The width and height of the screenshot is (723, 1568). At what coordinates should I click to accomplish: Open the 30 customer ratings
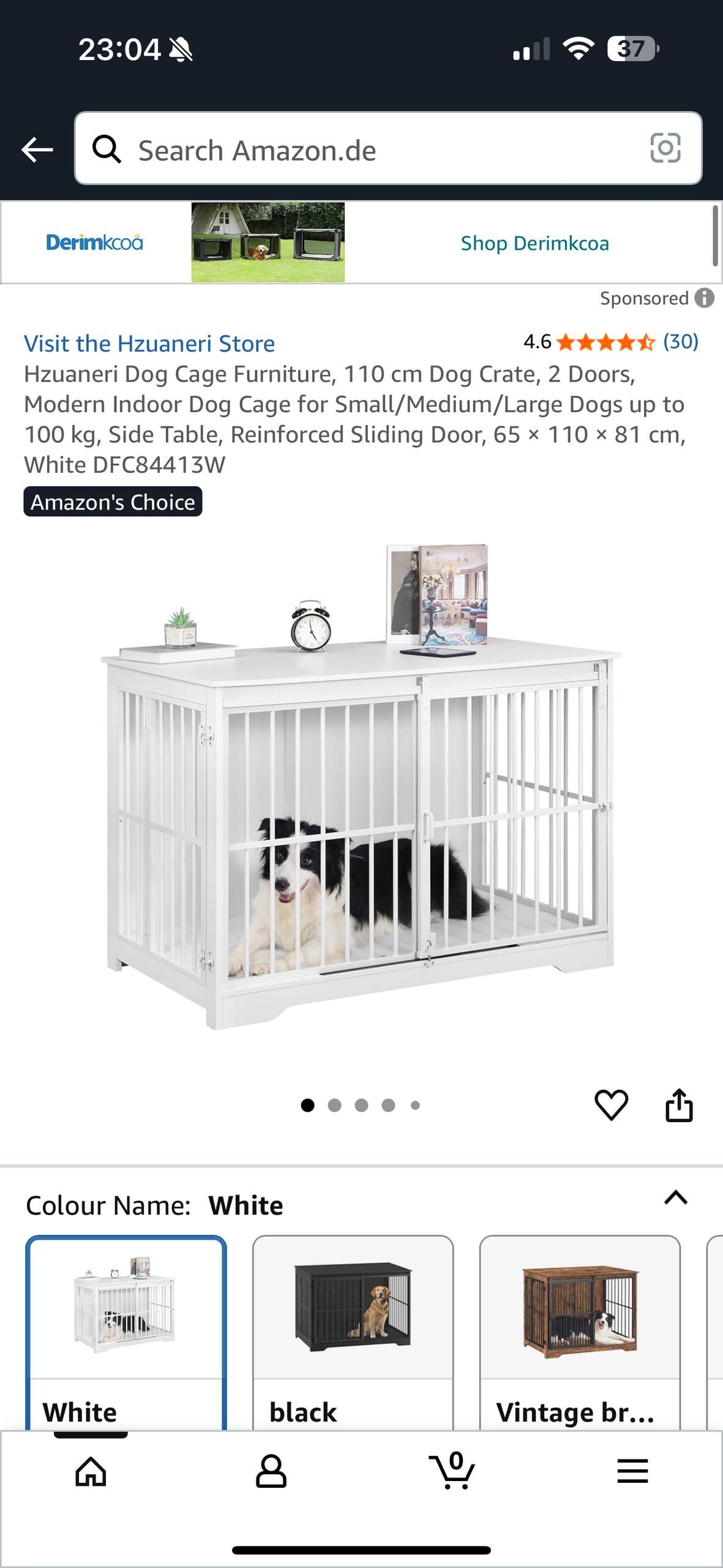(681, 341)
